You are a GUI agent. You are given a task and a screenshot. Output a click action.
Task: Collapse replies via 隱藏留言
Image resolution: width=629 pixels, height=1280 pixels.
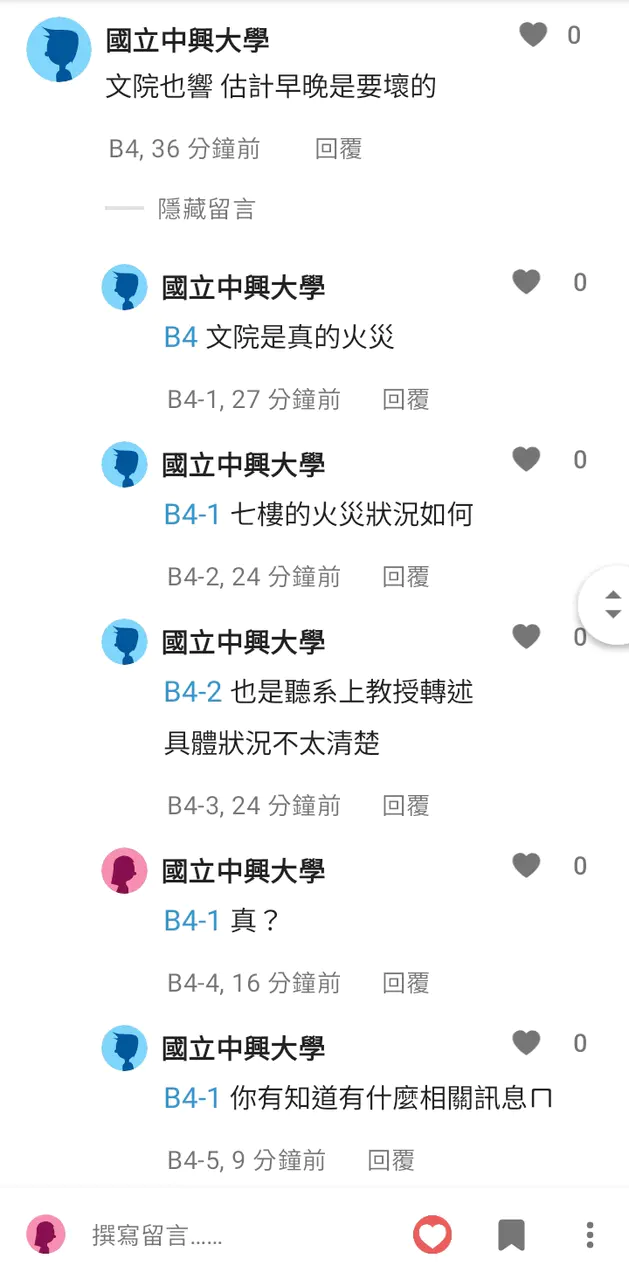(x=206, y=208)
